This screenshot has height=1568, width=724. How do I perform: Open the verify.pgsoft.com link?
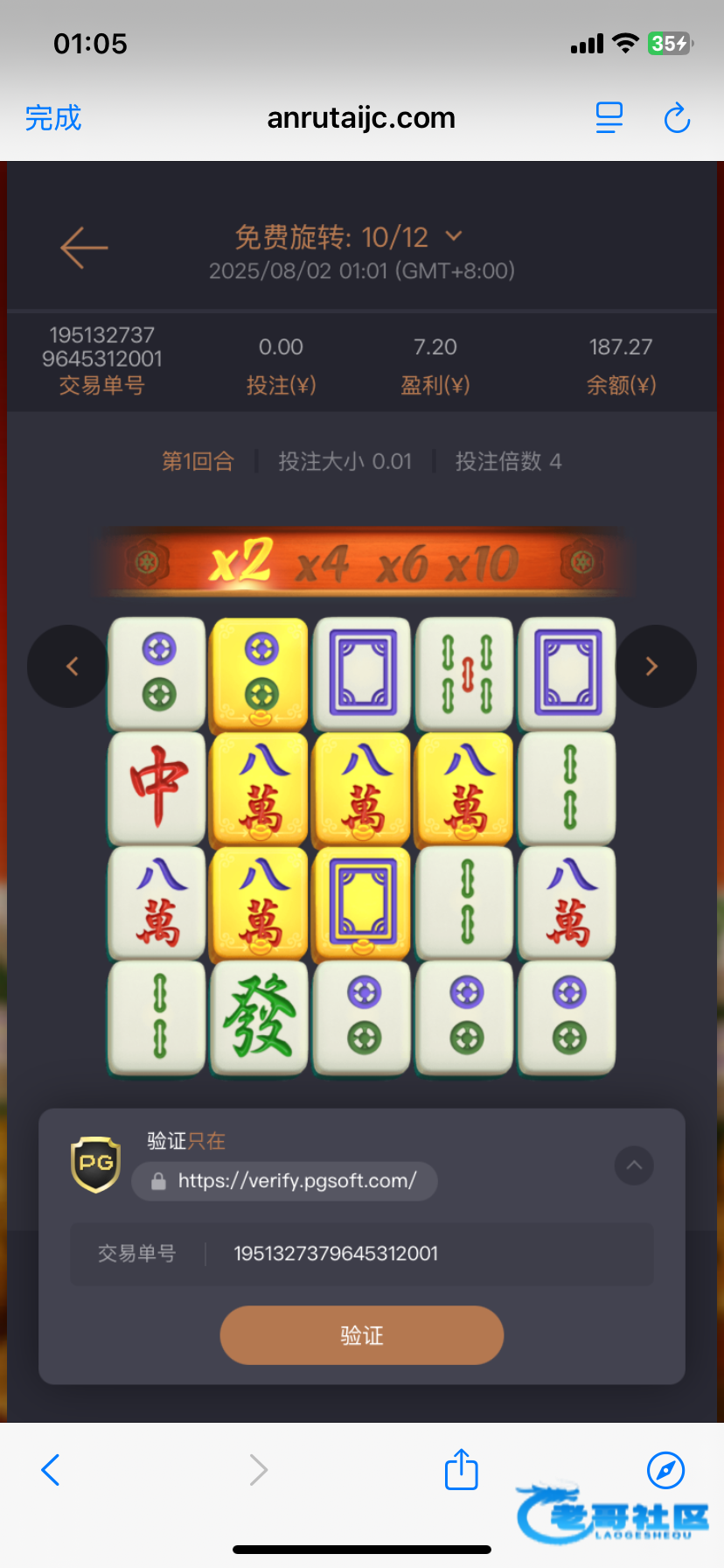[x=285, y=1181]
